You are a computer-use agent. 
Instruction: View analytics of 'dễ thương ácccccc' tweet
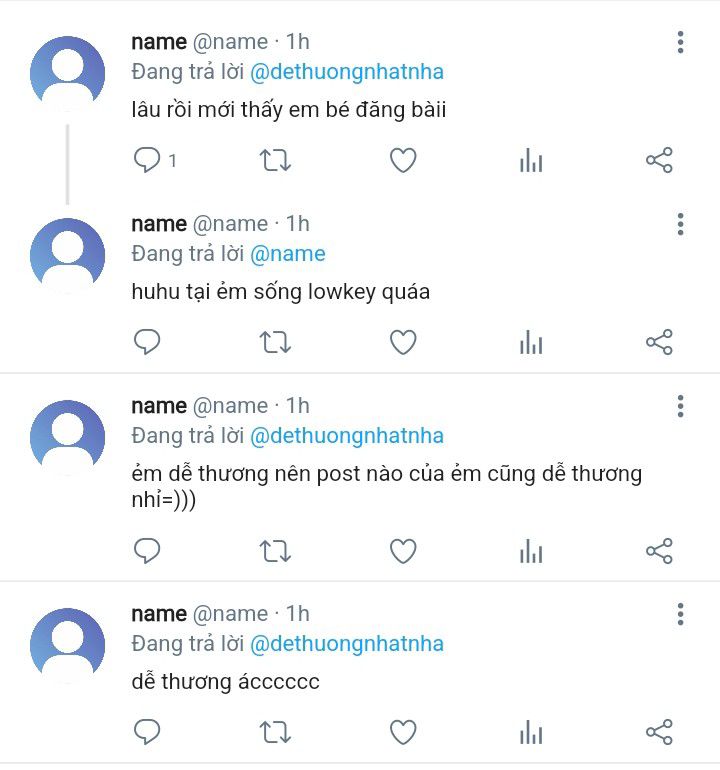coord(531,732)
